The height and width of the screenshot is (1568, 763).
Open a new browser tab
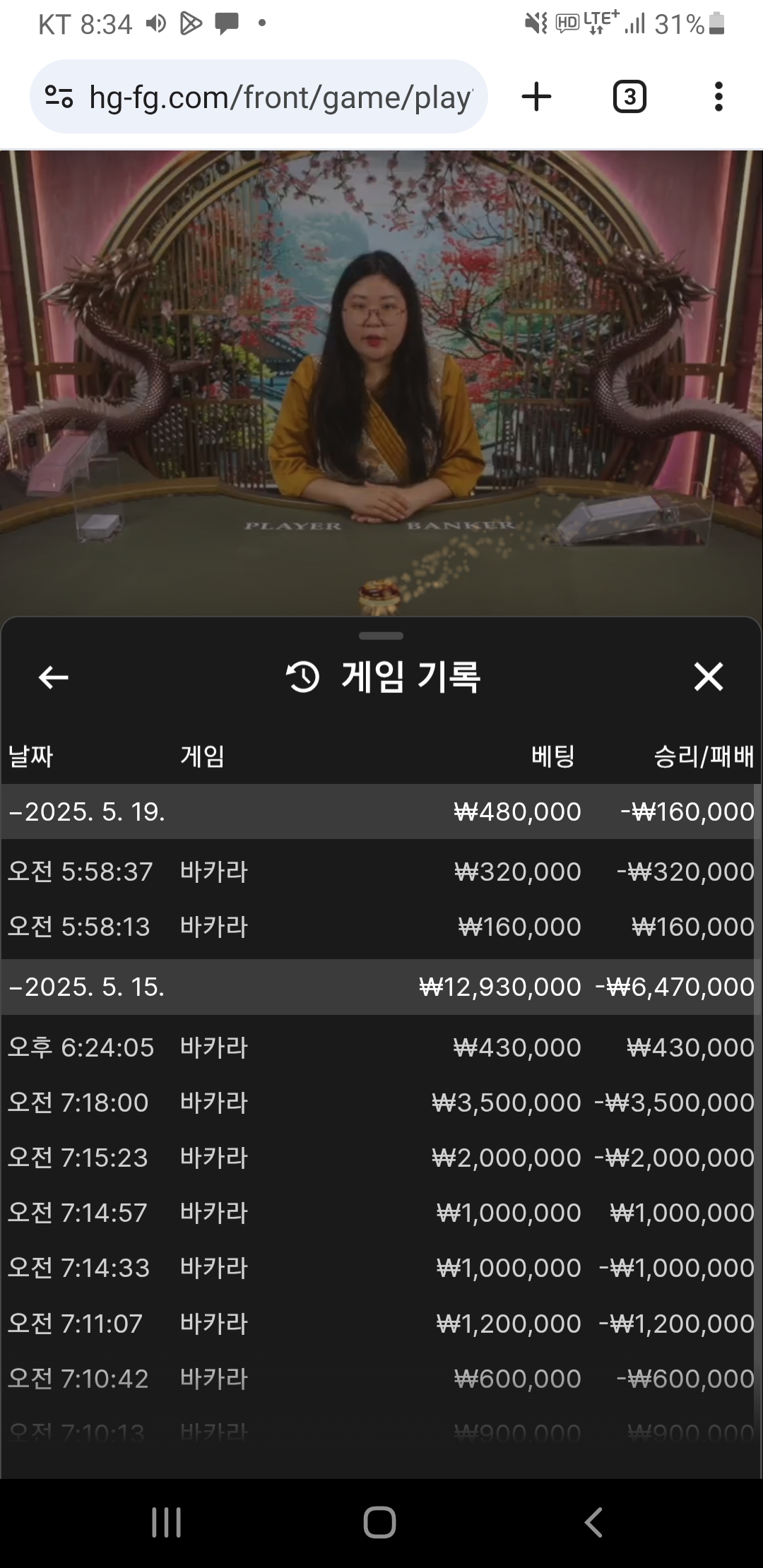(x=536, y=97)
